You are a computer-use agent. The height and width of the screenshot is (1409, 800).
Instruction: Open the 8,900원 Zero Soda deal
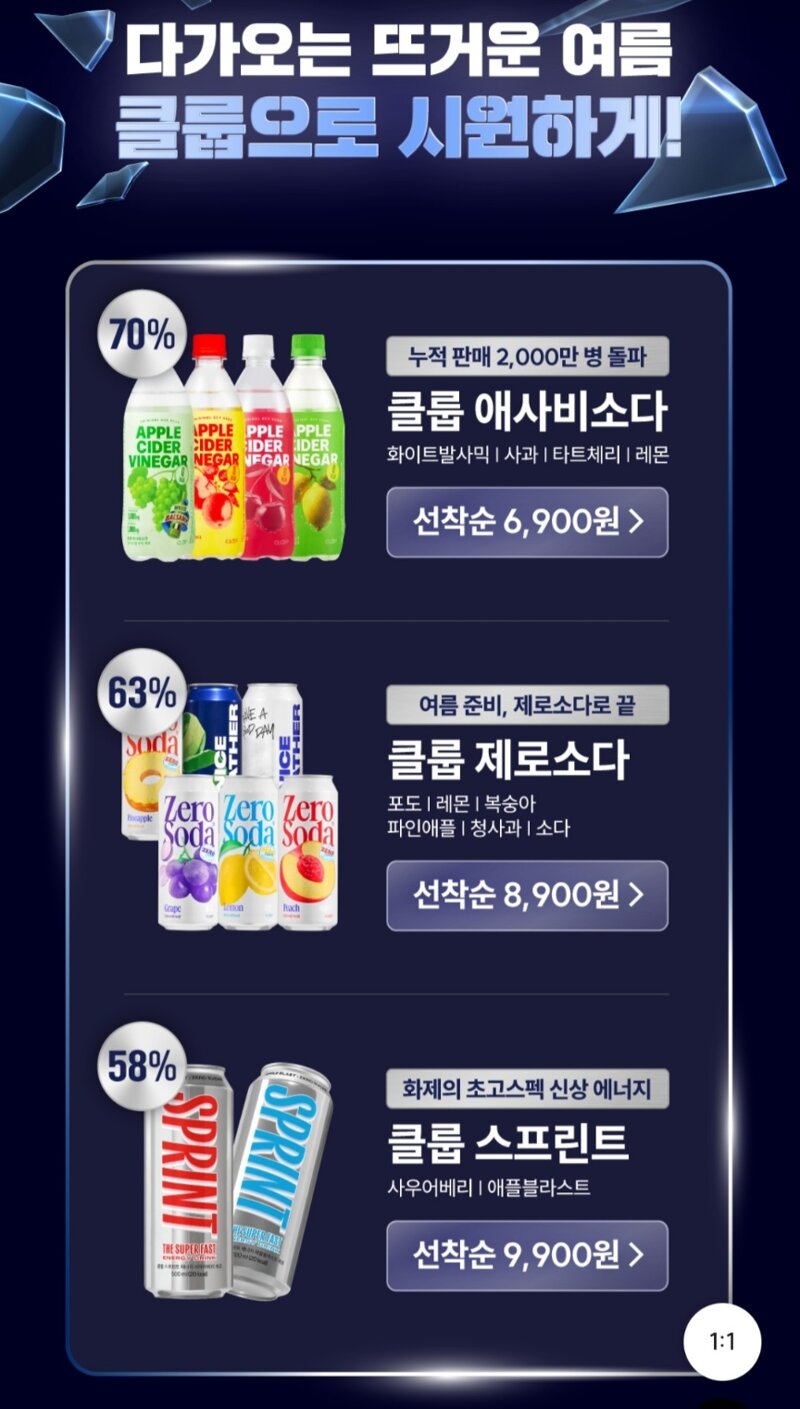[527, 895]
